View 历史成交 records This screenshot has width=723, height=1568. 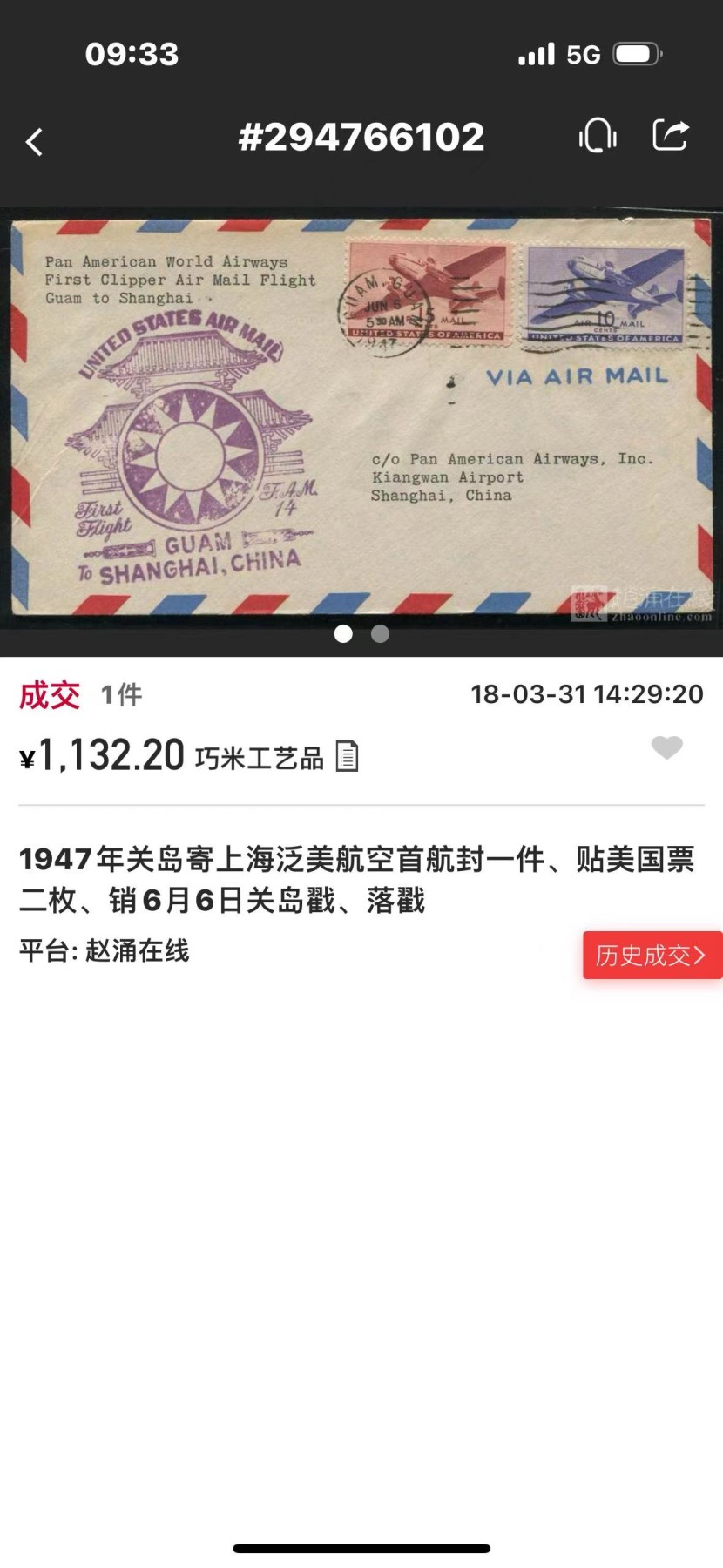(x=652, y=956)
